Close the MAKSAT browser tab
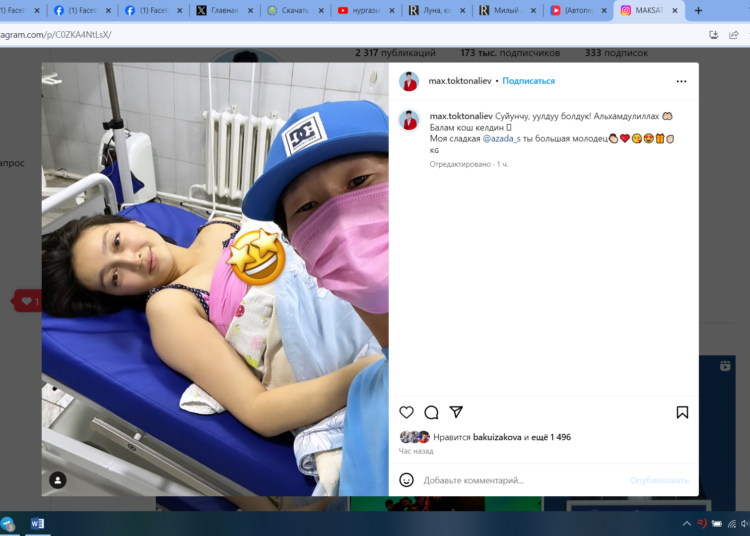750x536 pixels. pyautogui.click(x=675, y=11)
